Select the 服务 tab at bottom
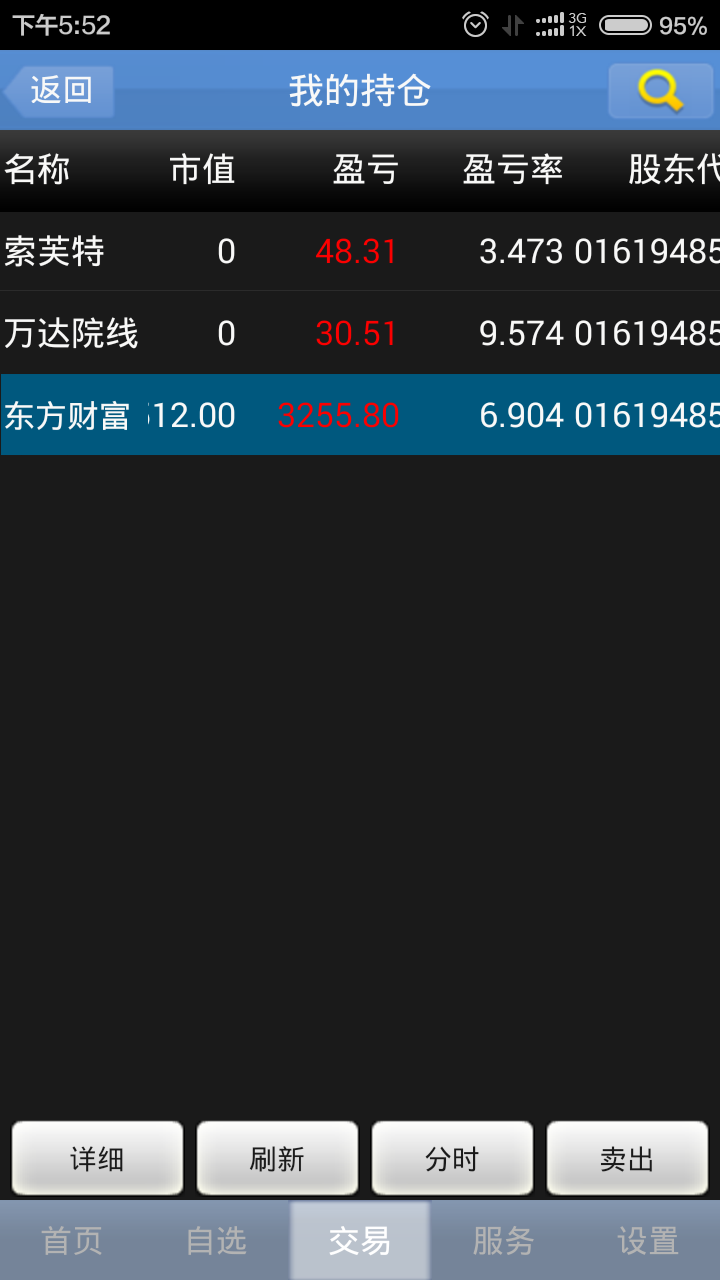The width and height of the screenshot is (720, 1280). 503,1238
